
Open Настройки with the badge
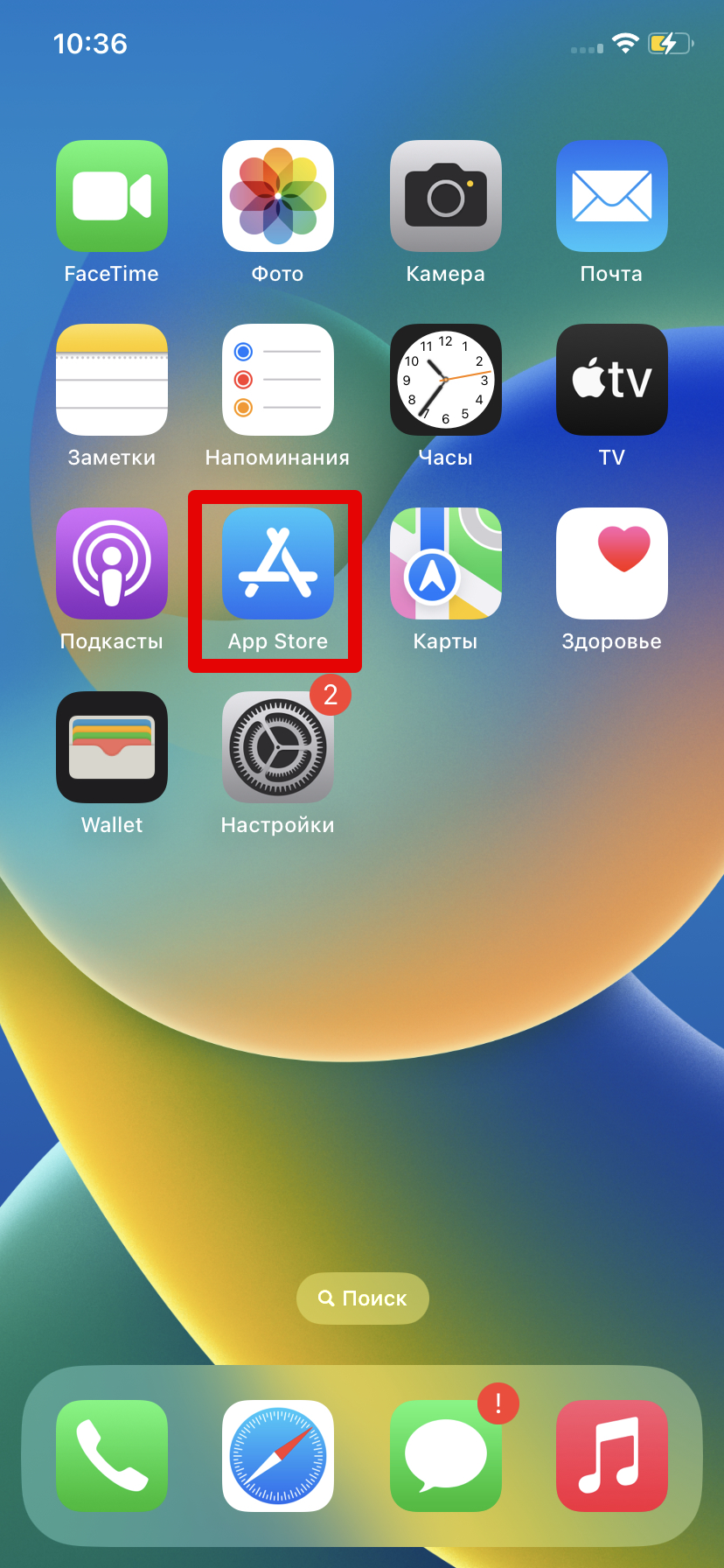pos(277,747)
